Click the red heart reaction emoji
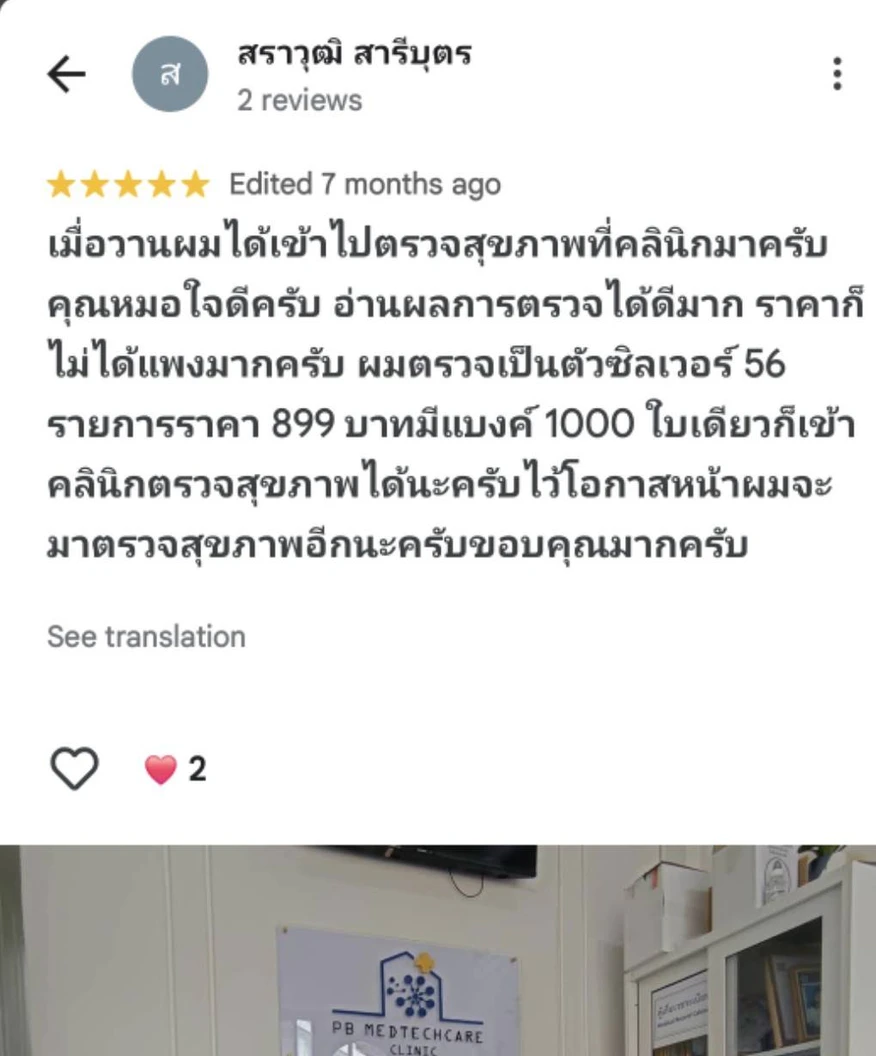This screenshot has width=876, height=1056. click(158, 768)
